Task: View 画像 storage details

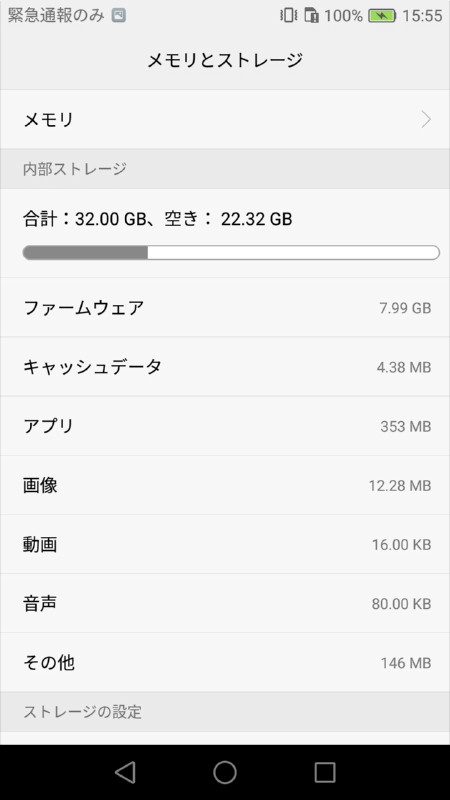Action: [x=225, y=485]
